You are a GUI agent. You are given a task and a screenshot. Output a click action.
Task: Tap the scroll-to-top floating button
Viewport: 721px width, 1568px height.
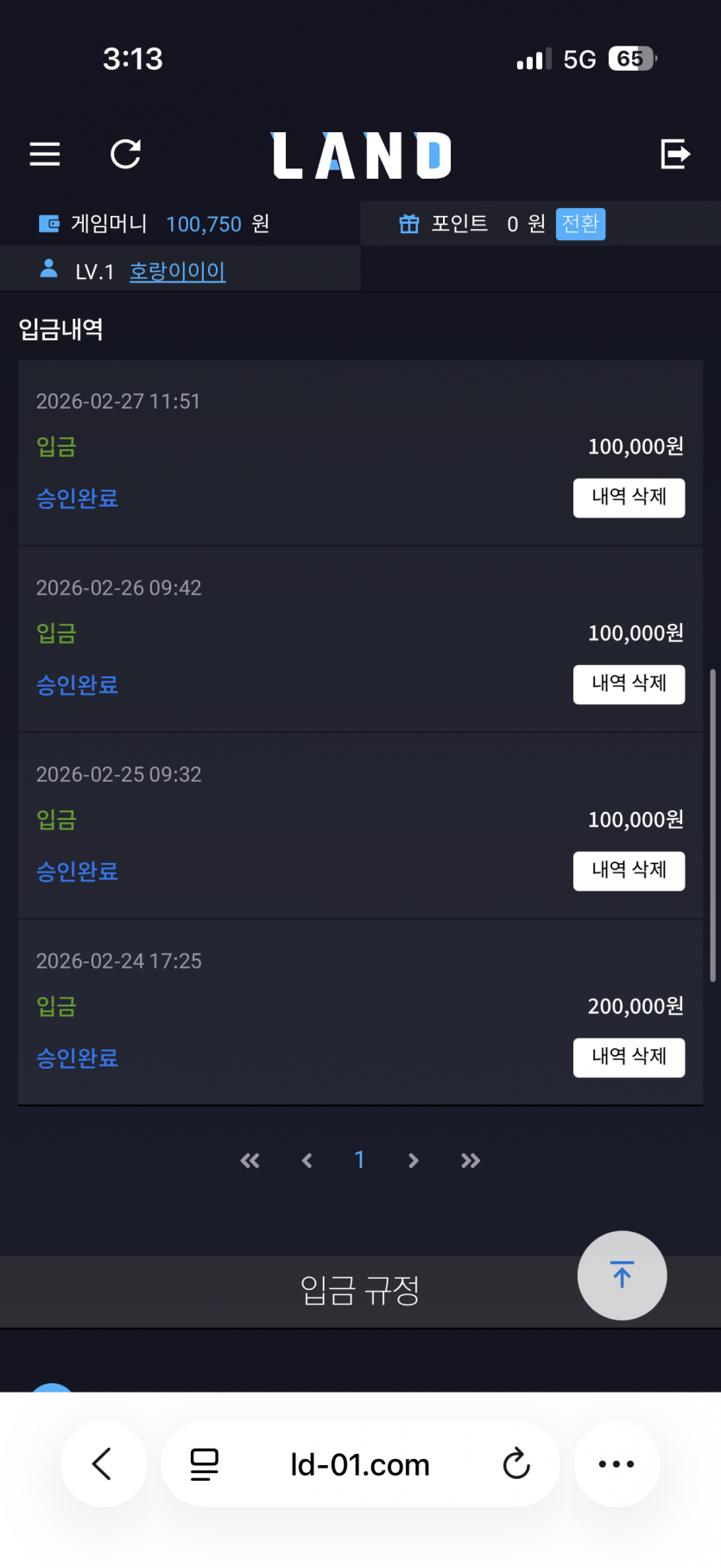point(622,1275)
